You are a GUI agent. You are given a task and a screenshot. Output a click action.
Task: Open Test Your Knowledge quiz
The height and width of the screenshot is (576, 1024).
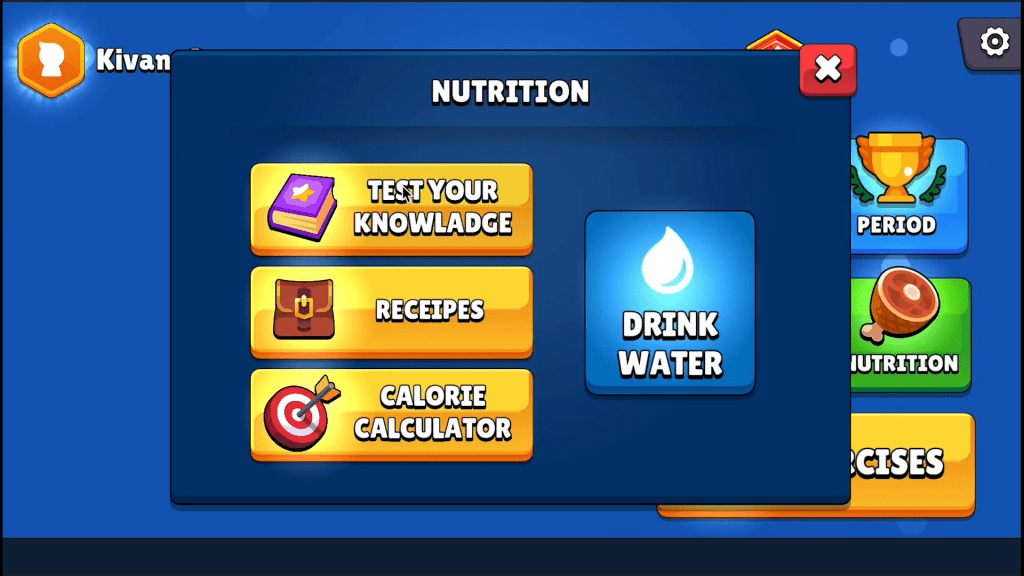click(x=391, y=207)
